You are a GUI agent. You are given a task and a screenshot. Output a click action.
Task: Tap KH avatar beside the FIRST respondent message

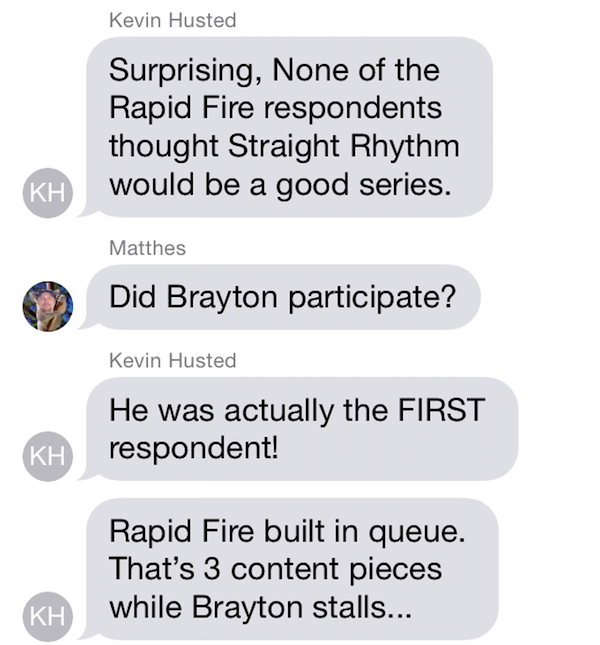tap(47, 455)
